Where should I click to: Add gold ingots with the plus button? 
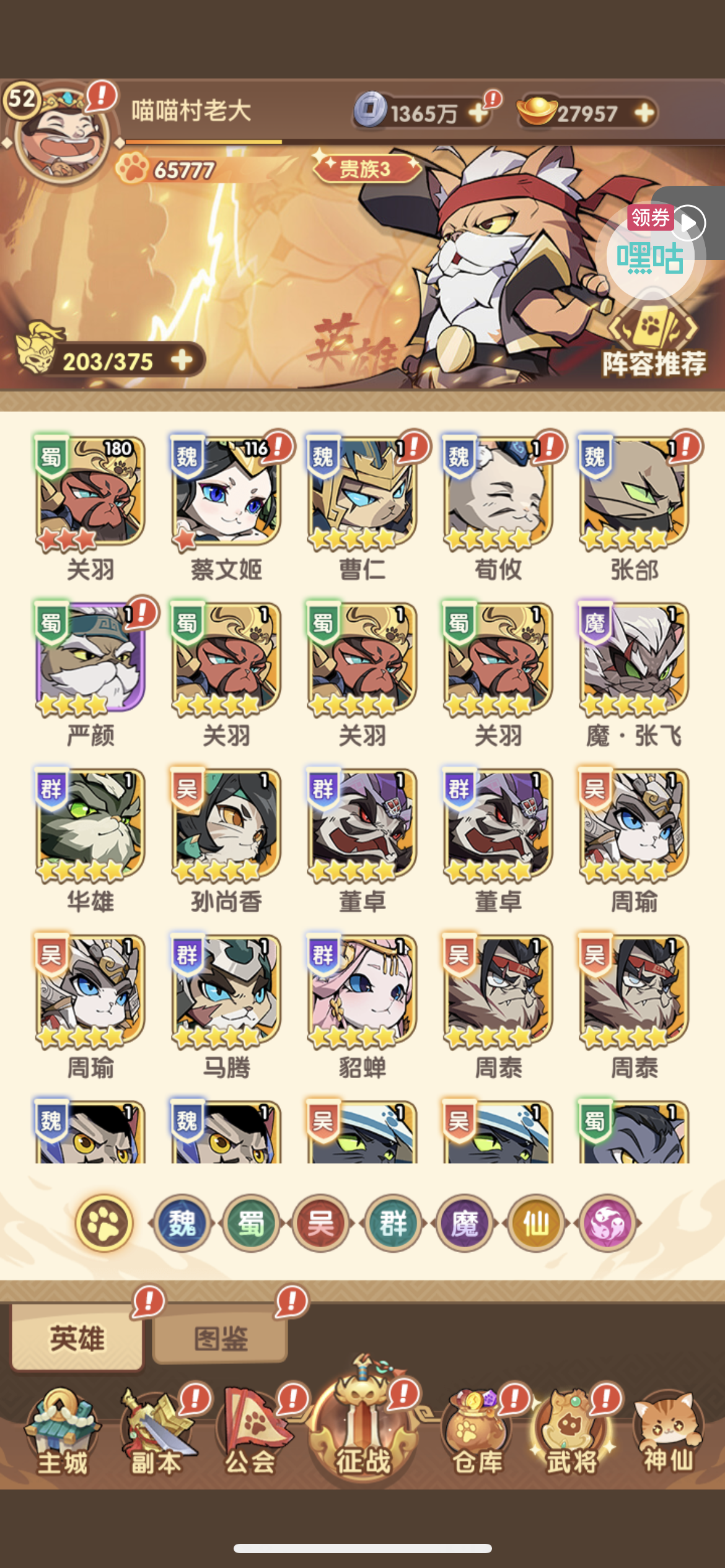(x=644, y=113)
